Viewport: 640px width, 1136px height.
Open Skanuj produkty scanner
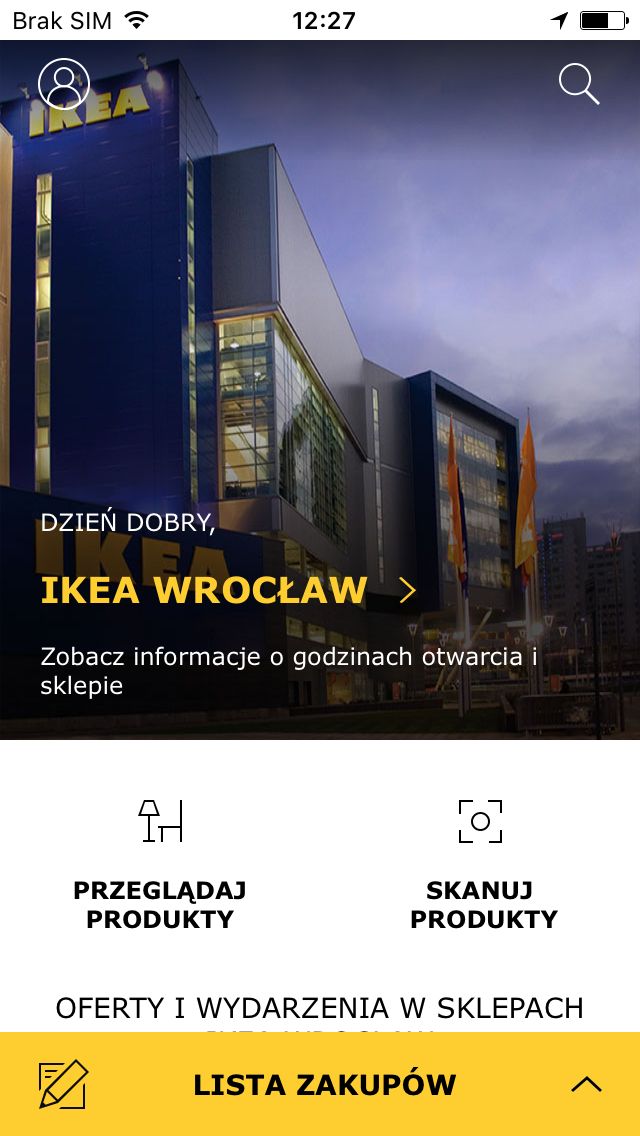(x=483, y=865)
